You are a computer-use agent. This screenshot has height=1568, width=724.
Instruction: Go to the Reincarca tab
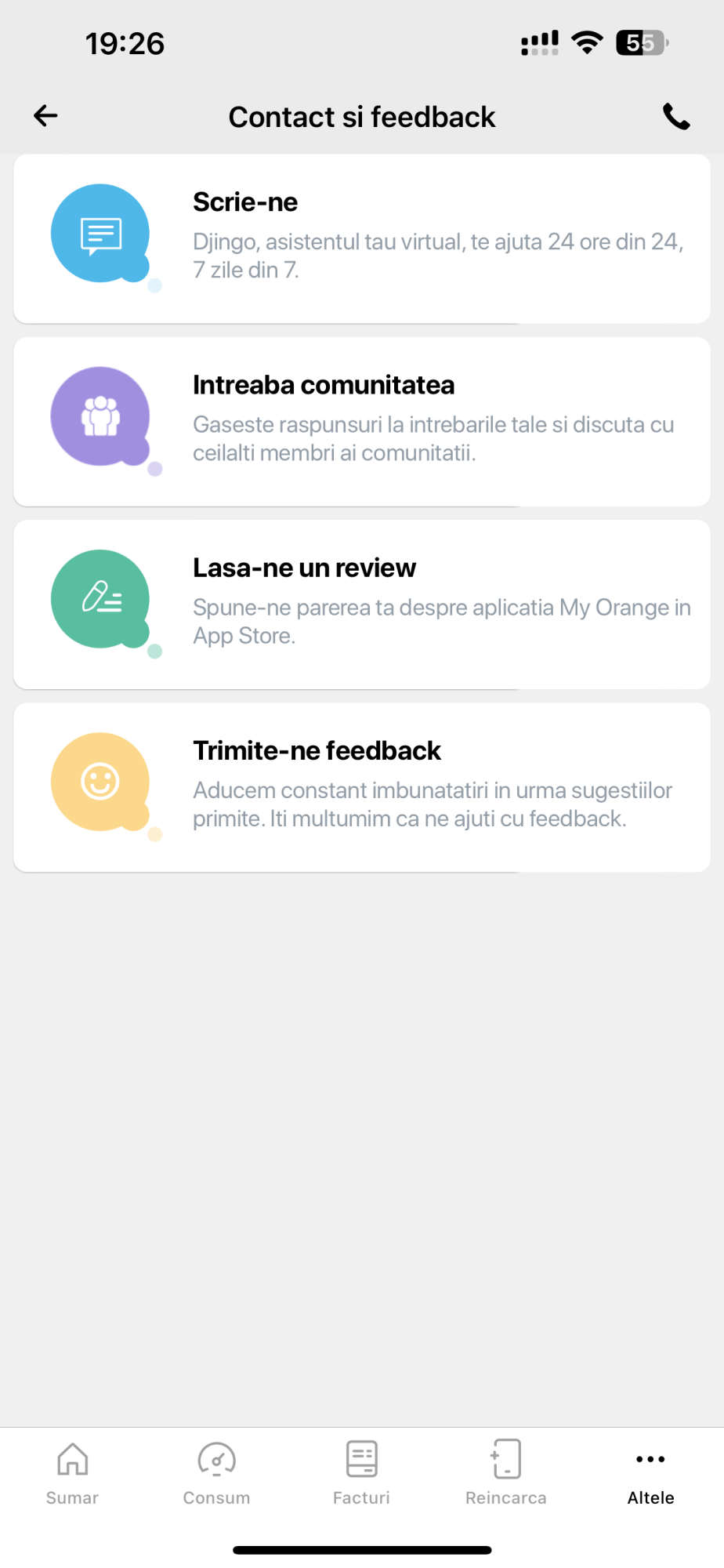tap(506, 1474)
